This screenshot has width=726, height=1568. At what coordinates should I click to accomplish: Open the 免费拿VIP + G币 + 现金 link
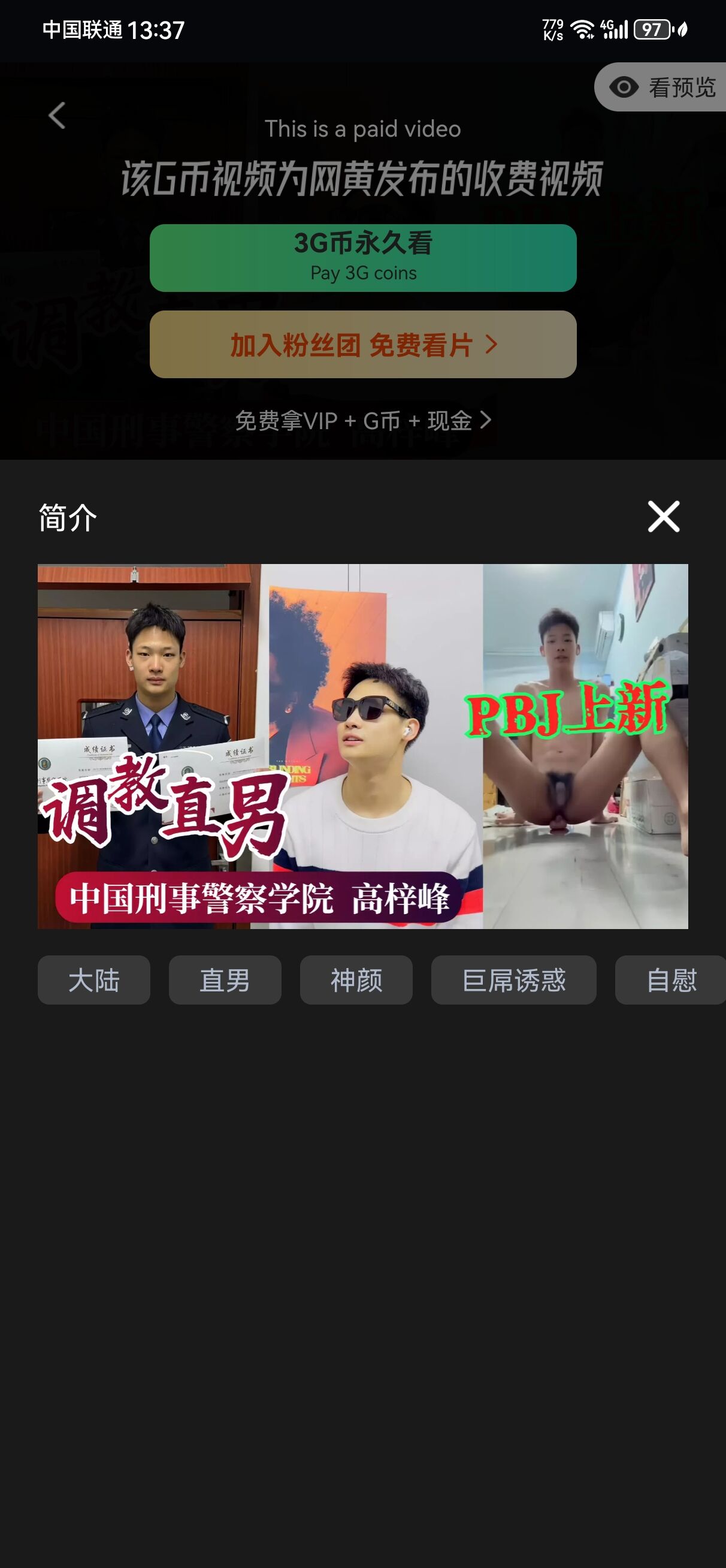point(362,421)
